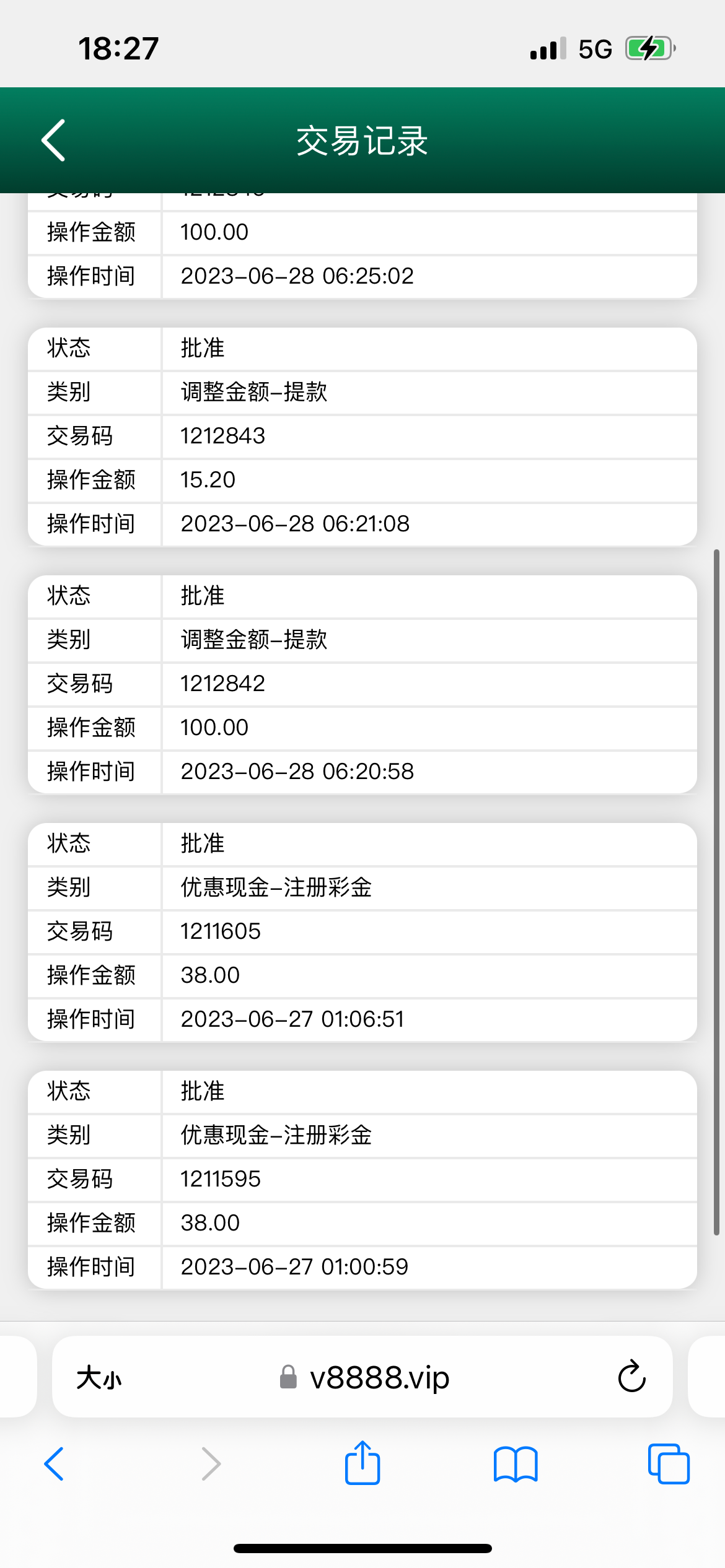Open the Safari share sheet
725x1568 pixels.
[362, 1463]
